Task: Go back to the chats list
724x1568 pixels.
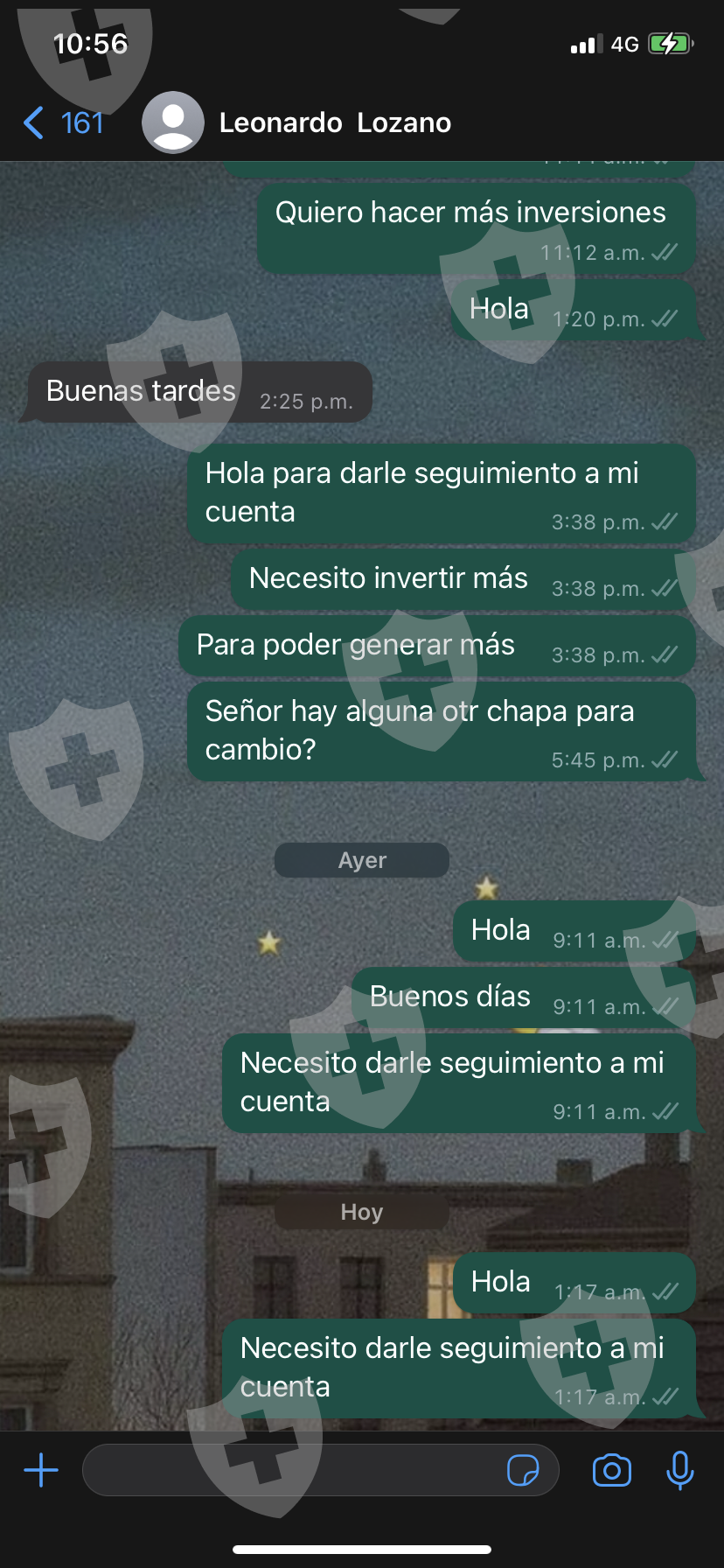Action: [x=62, y=122]
